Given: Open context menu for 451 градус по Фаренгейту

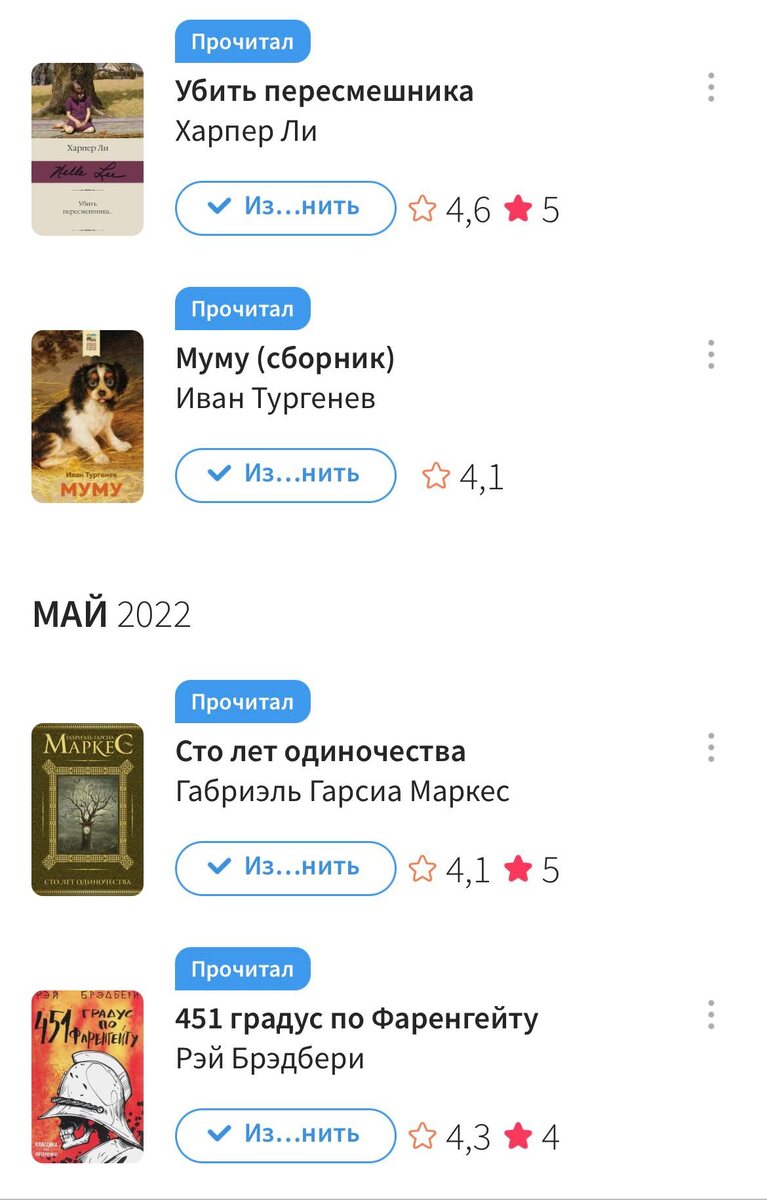Looking at the screenshot, I should [711, 1013].
